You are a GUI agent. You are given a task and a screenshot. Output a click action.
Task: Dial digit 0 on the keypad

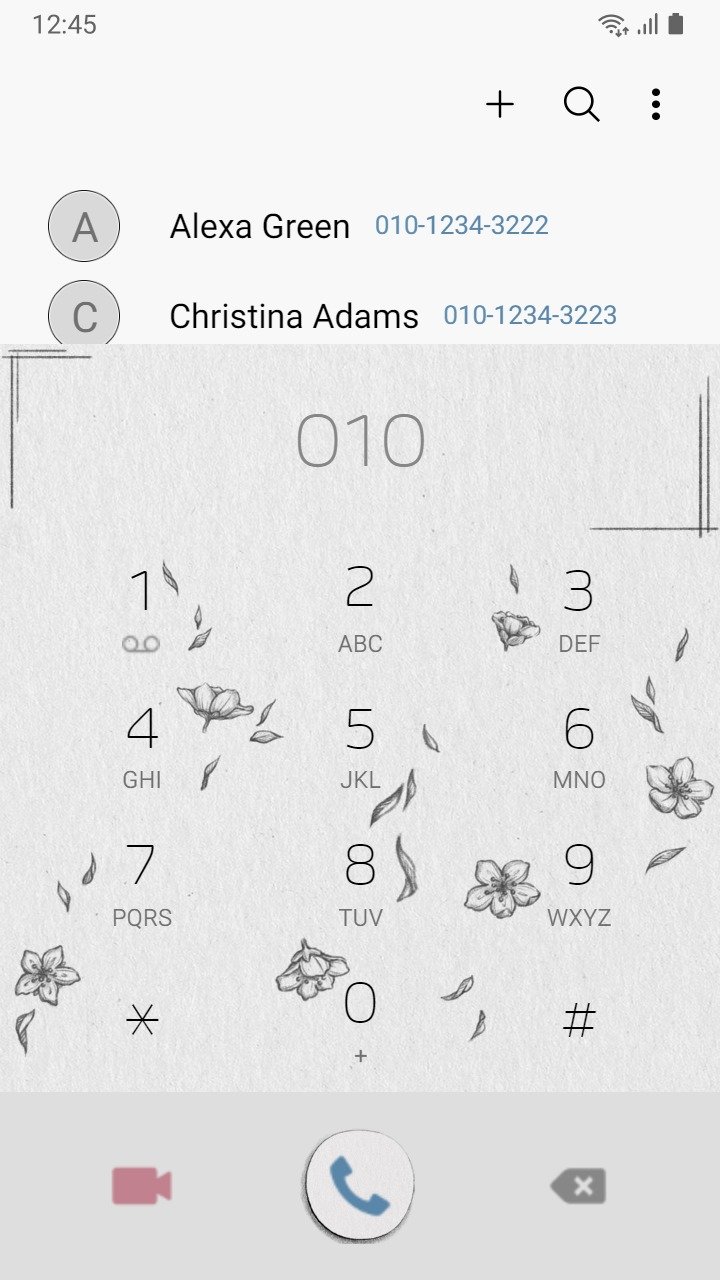tap(360, 1020)
